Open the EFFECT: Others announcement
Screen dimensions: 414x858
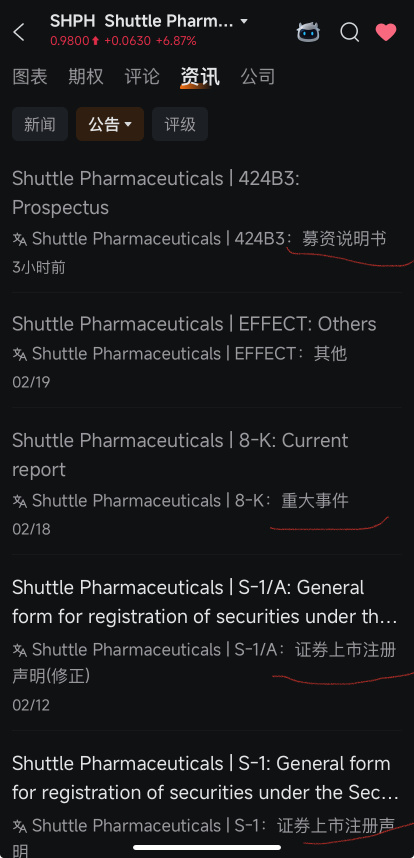coord(207,351)
